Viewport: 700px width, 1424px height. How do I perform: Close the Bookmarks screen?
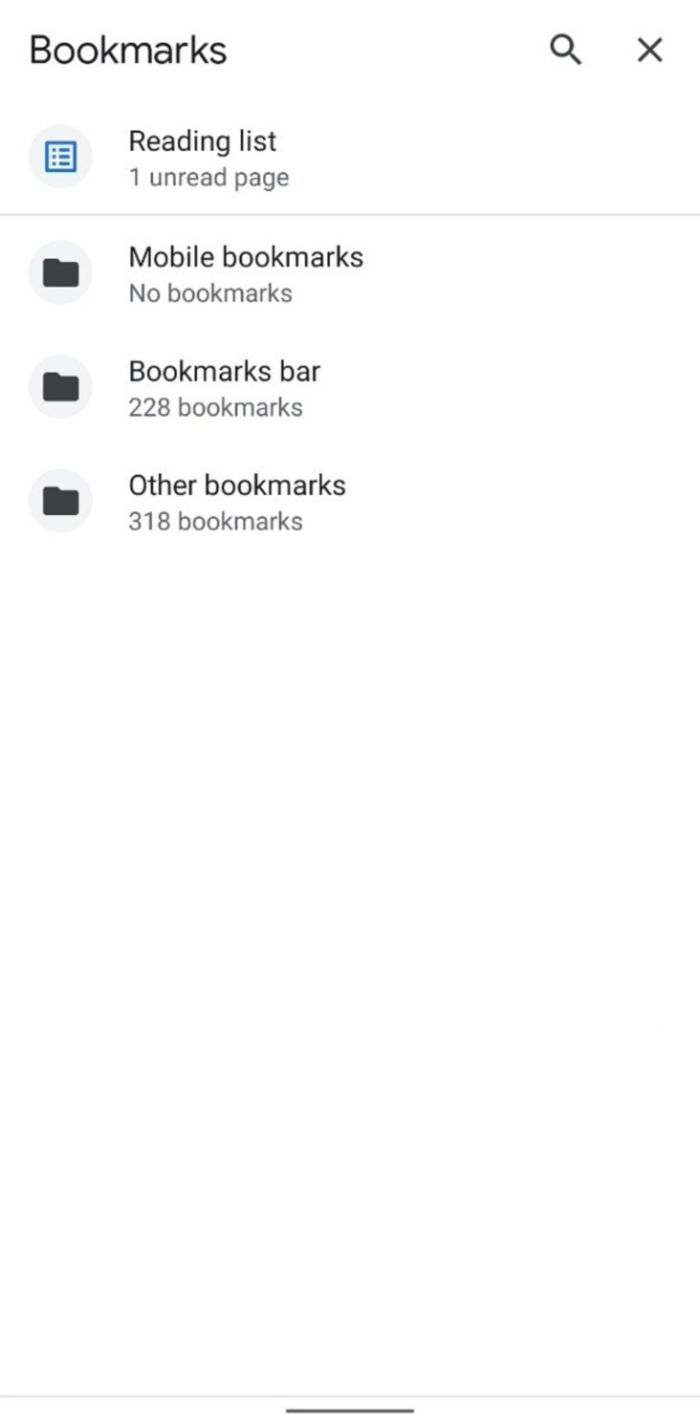coord(650,50)
